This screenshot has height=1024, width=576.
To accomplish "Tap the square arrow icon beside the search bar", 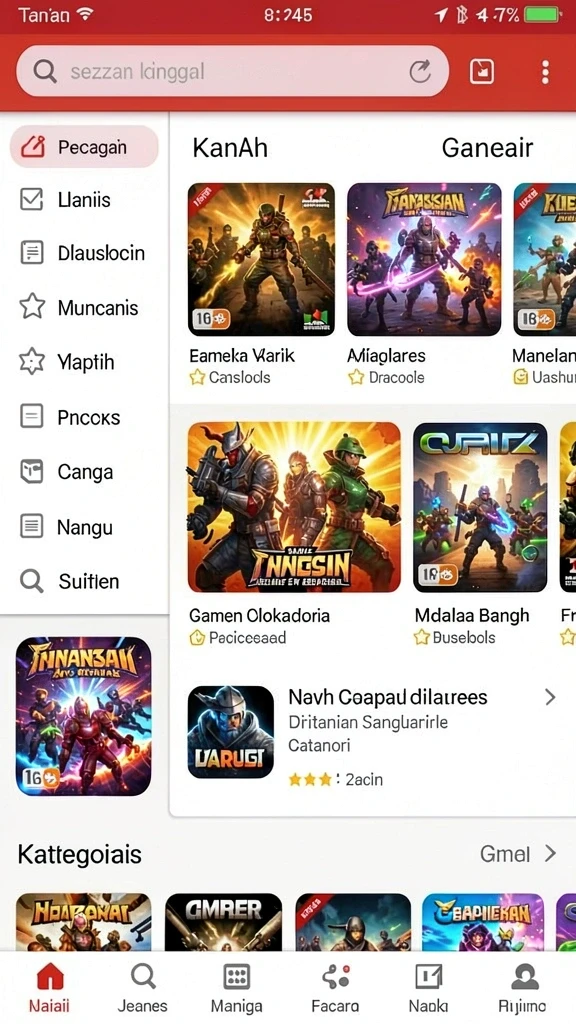I will coord(482,72).
